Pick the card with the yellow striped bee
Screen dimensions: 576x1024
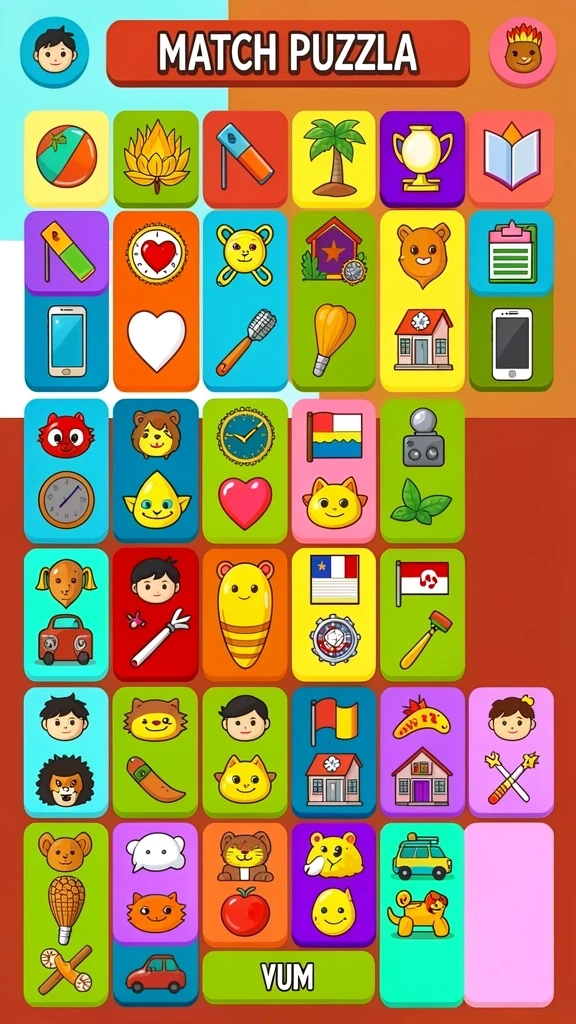coord(245,615)
